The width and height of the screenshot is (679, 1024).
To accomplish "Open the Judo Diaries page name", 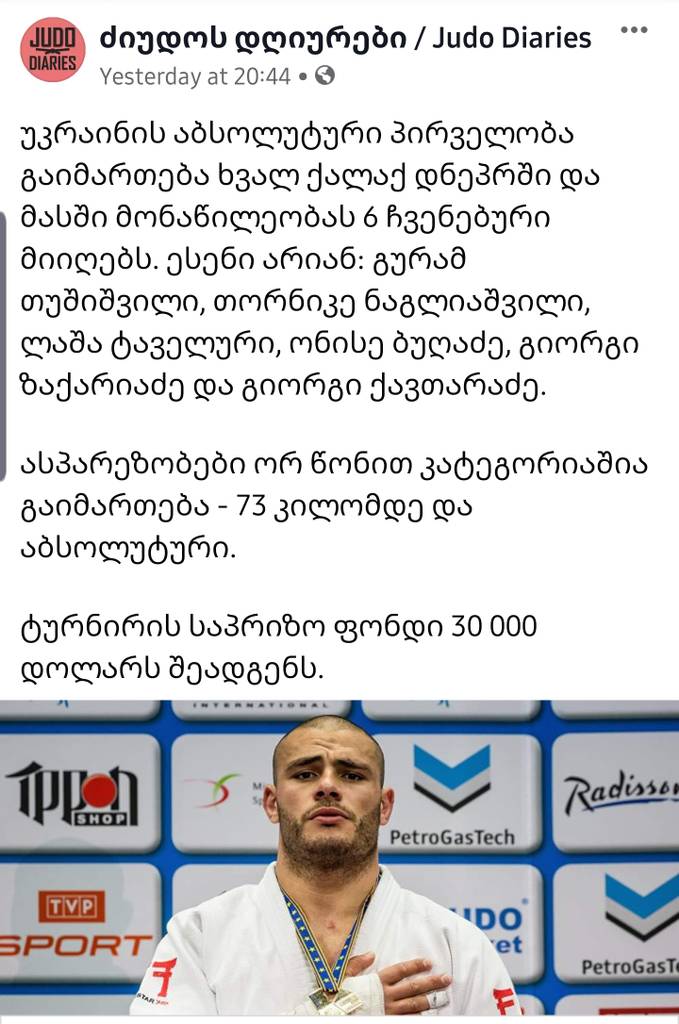I will (345, 39).
